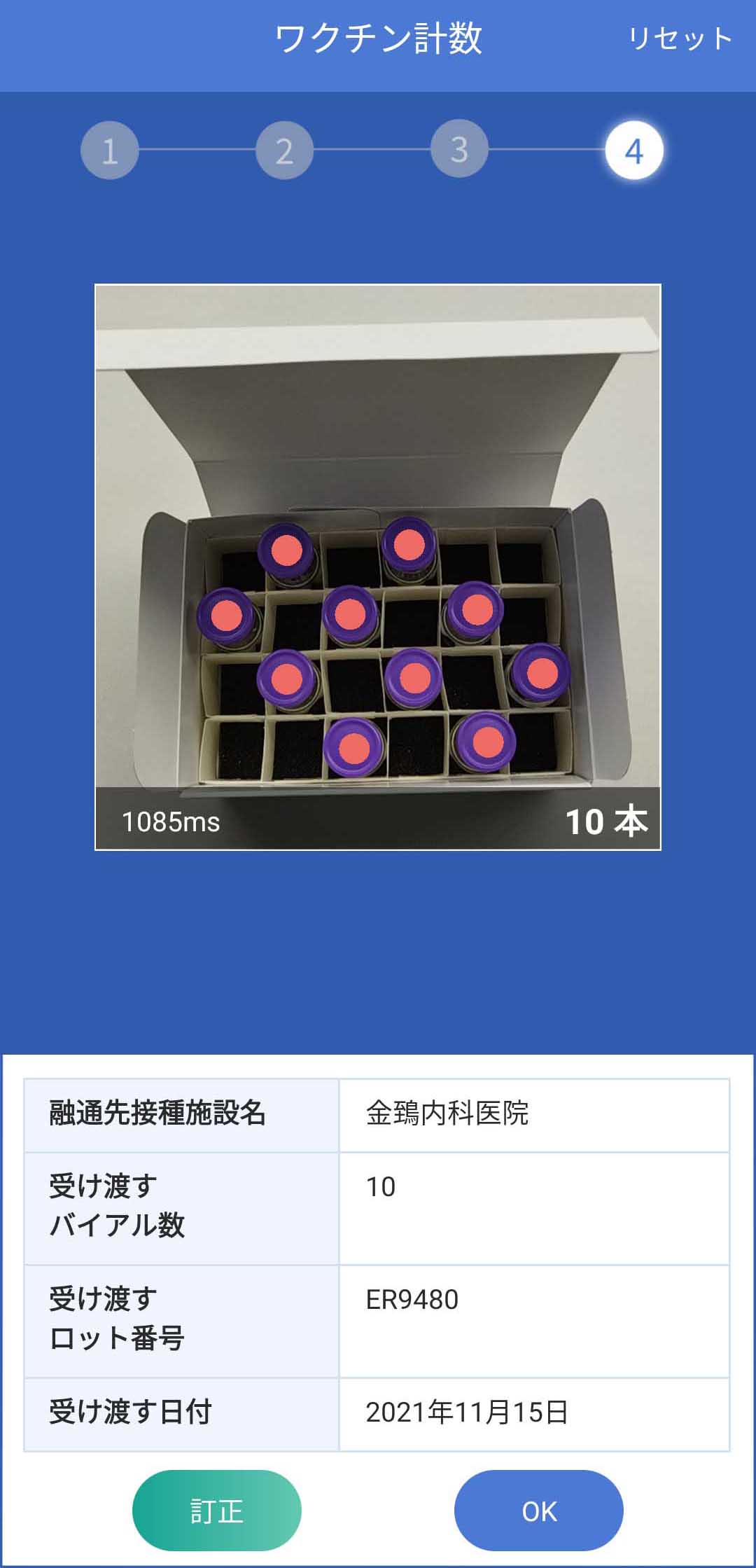Go to step 3 in the progress indicator

point(458,149)
